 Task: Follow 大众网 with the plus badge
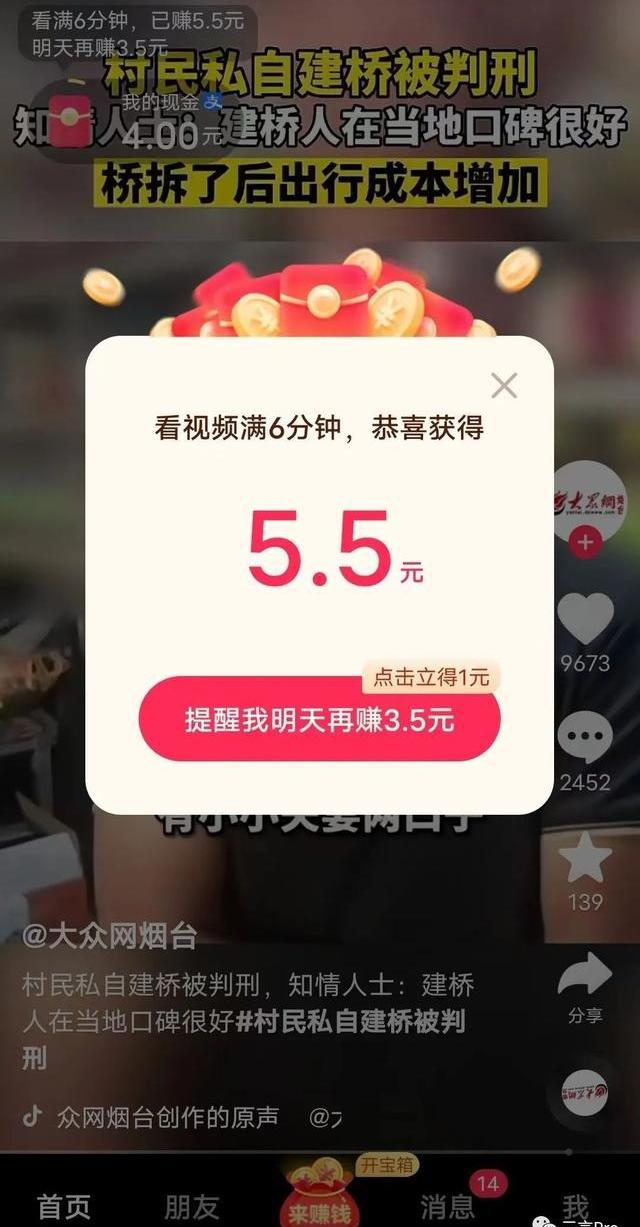pyautogui.click(x=585, y=543)
